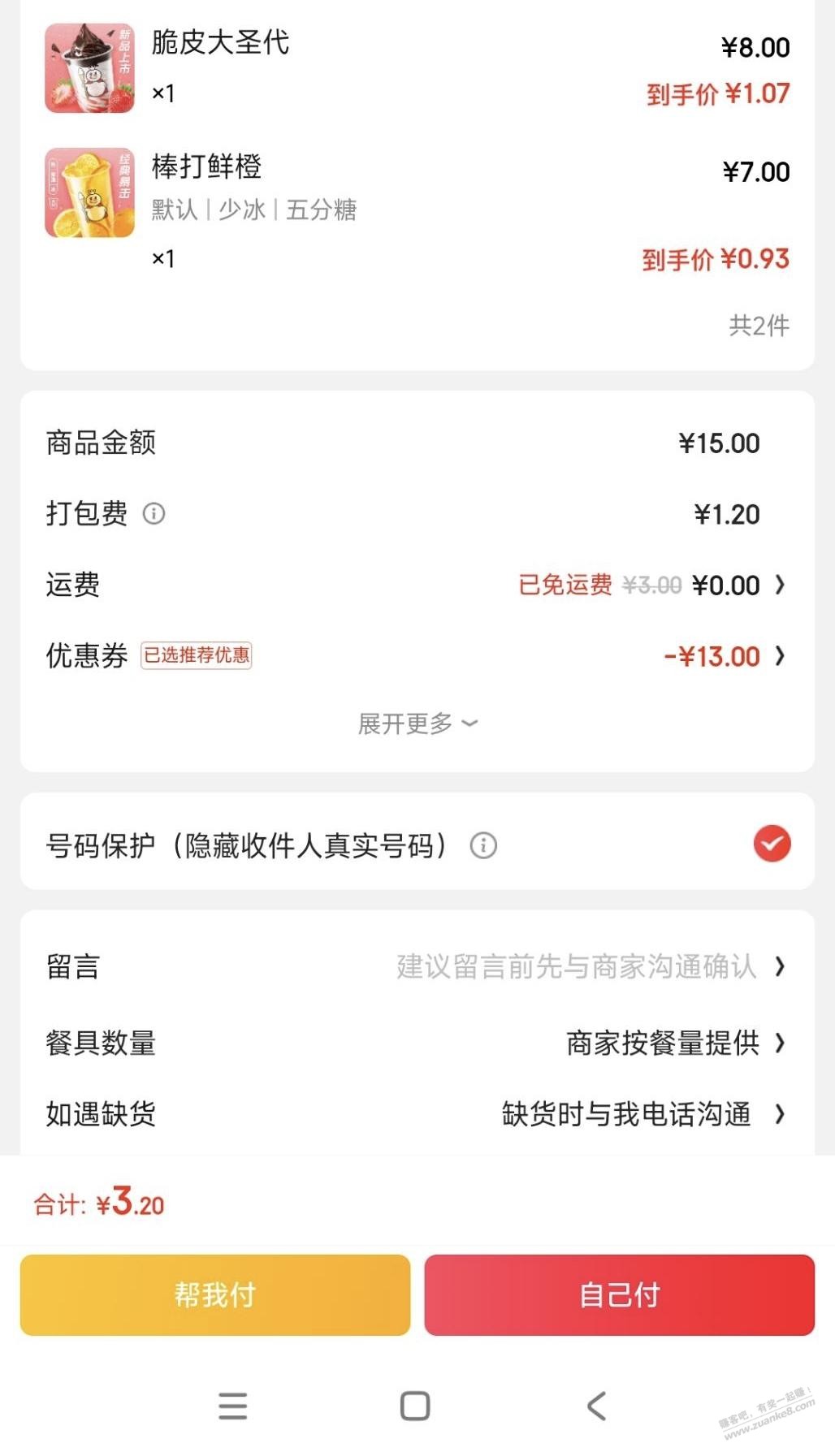835x1456 pixels.
Task: Open the 如遇缺货 out-of-stock handling option
Action: pyautogui.click(x=417, y=1114)
